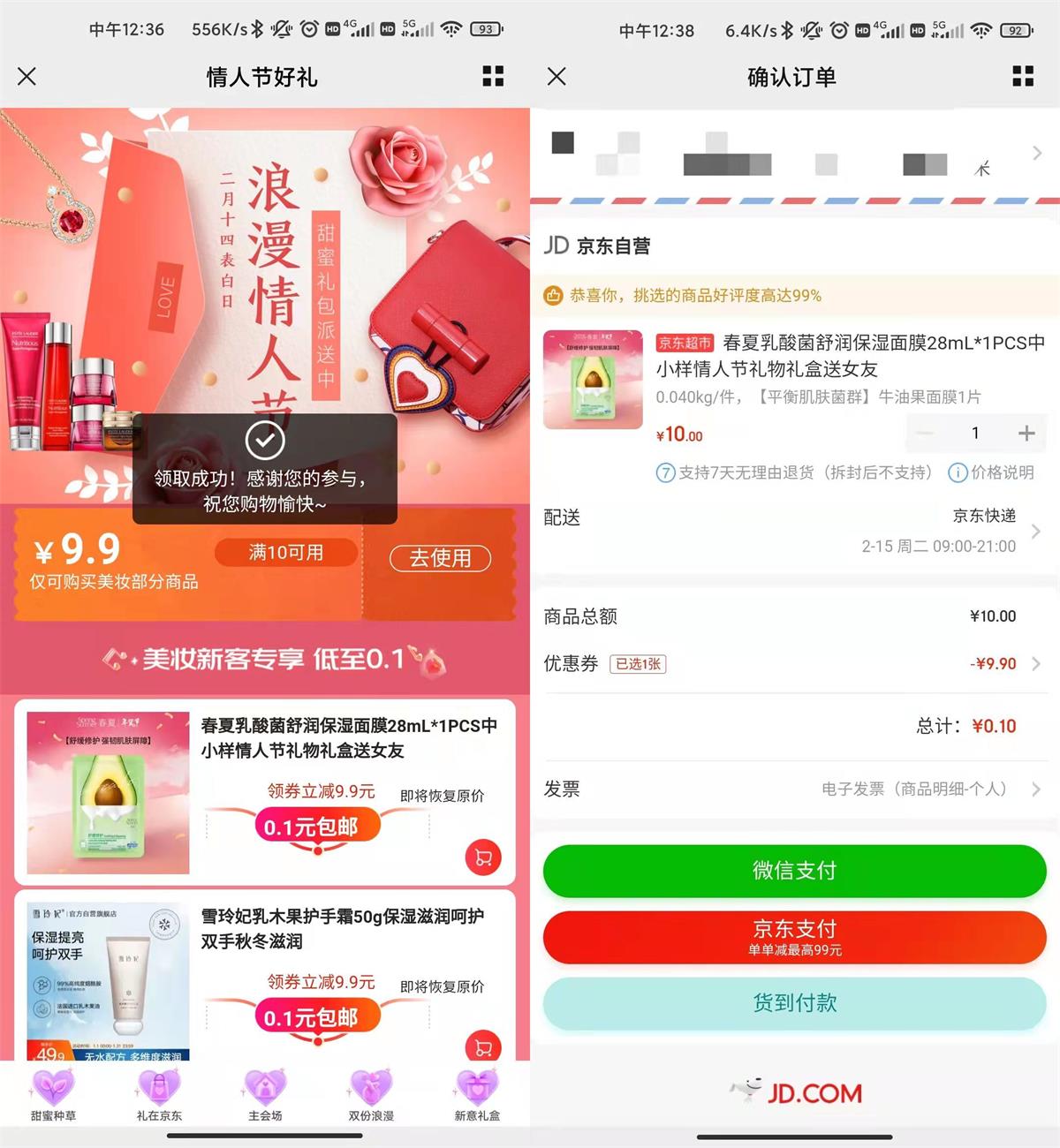Open 新意礼盒 tab

pyautogui.click(x=477, y=1095)
